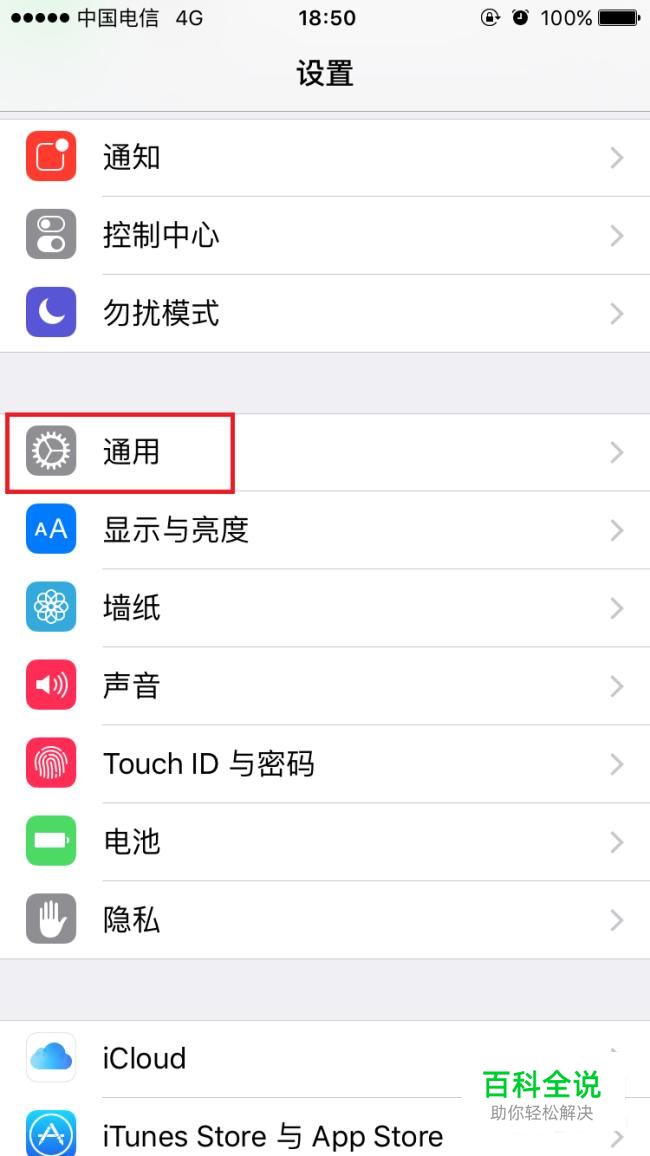View 电池 settings
The image size is (650, 1156).
coord(325,842)
